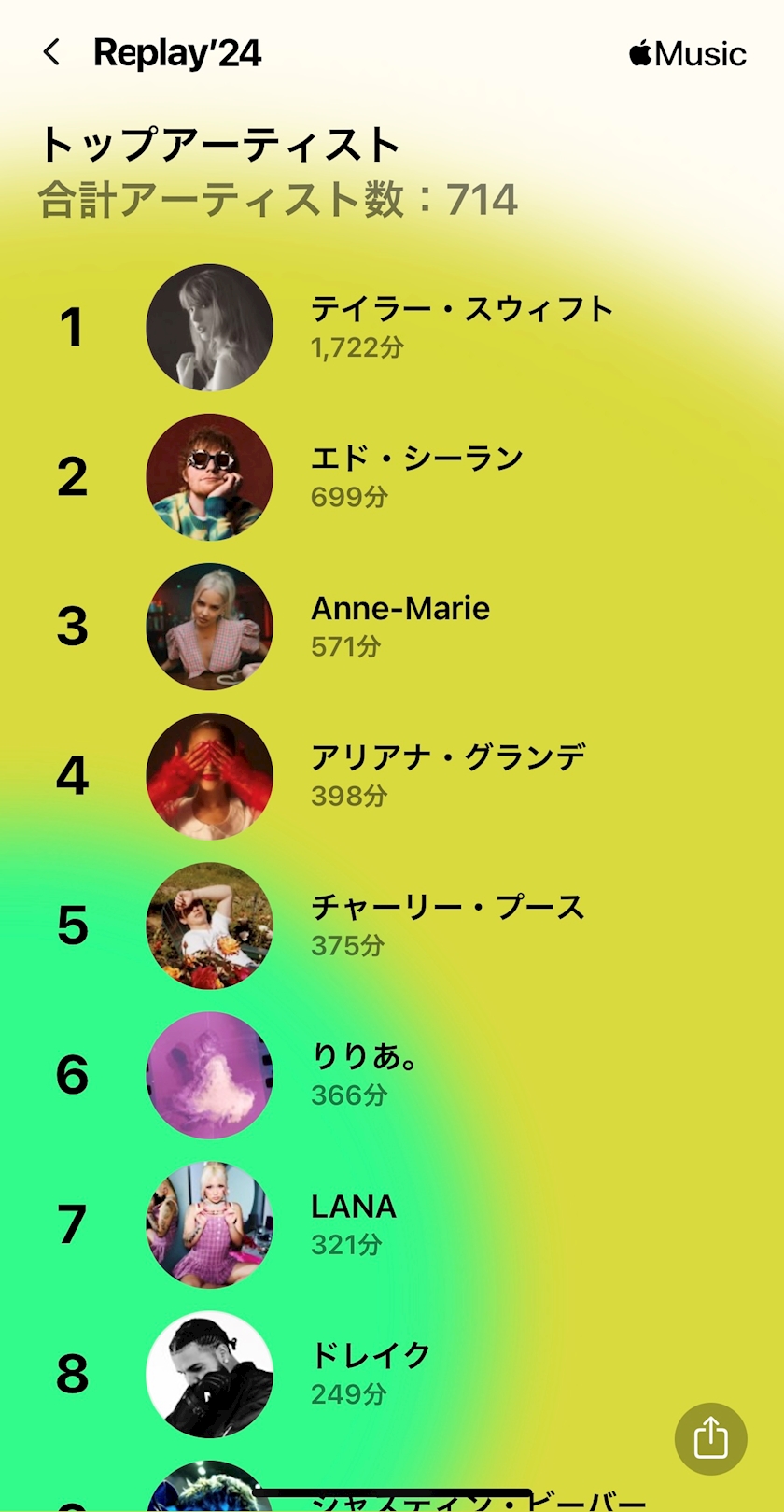784x1512 pixels.
Task: Select LANA from the artist list
Action: click(x=392, y=1223)
